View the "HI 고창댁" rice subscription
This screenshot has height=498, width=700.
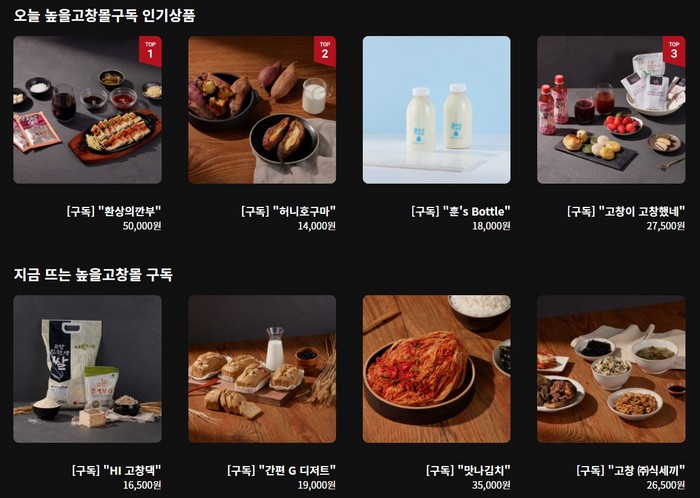pyautogui.click(x=87, y=369)
